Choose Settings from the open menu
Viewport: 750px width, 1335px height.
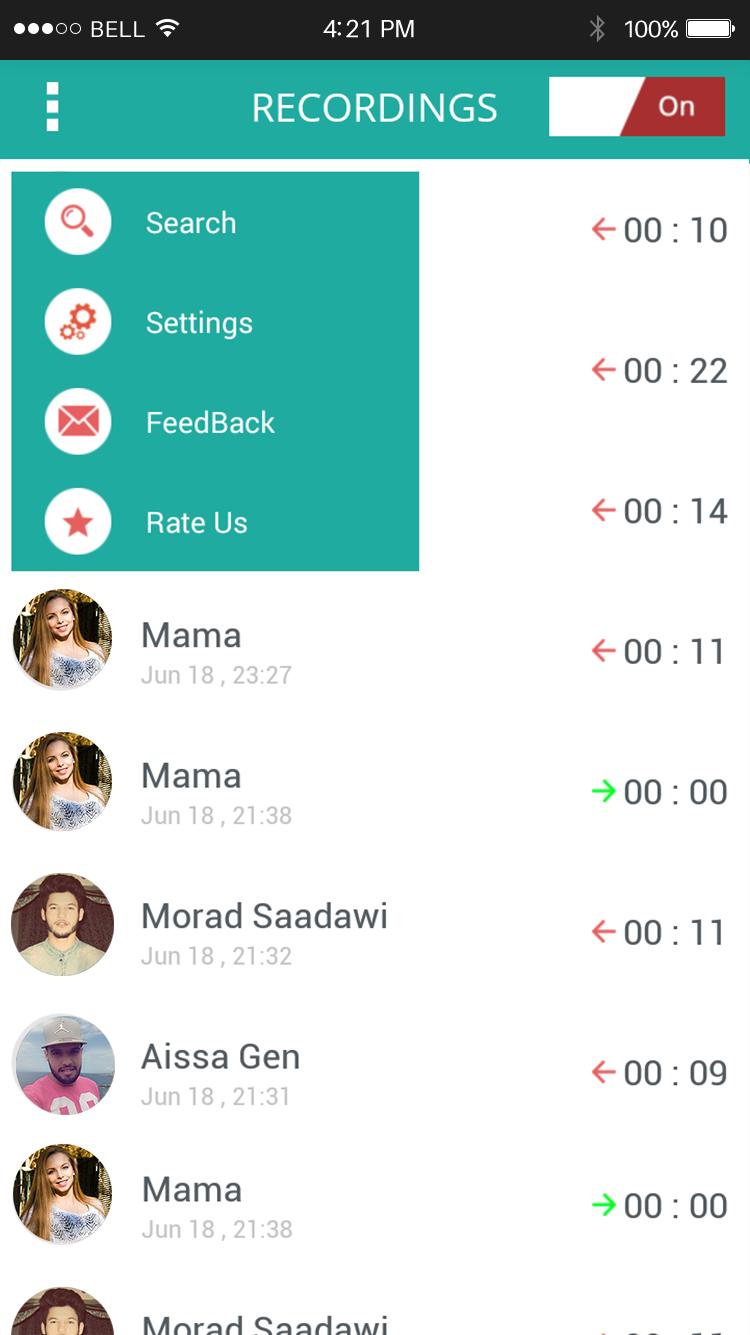[x=199, y=322]
